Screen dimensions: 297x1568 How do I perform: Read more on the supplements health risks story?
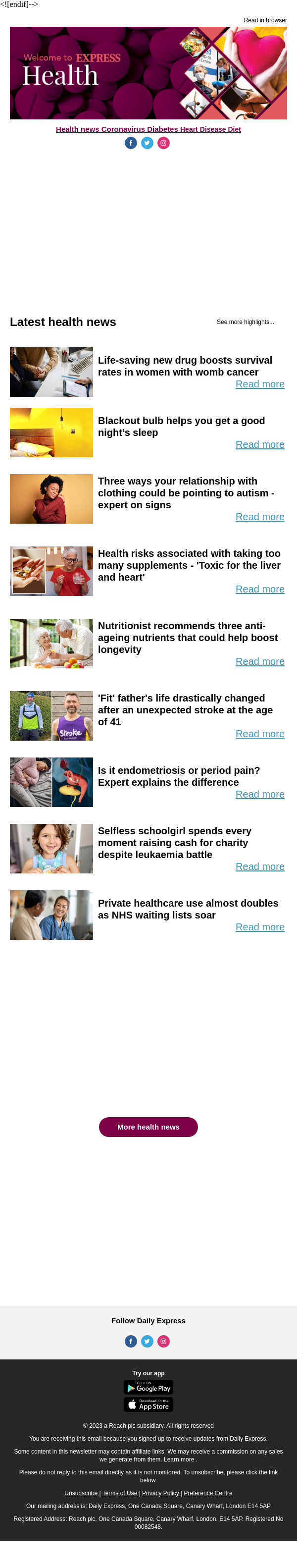point(260,589)
